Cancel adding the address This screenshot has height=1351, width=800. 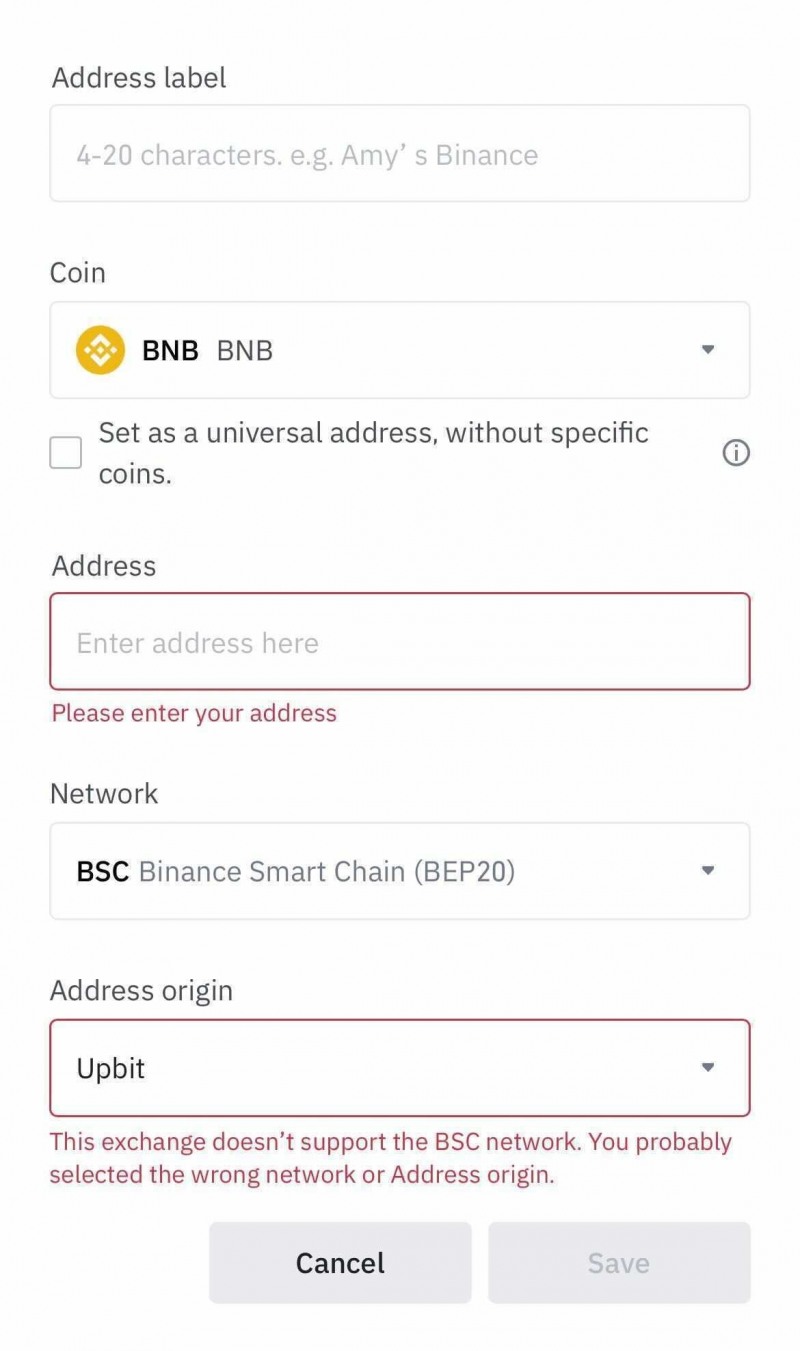[340, 1263]
